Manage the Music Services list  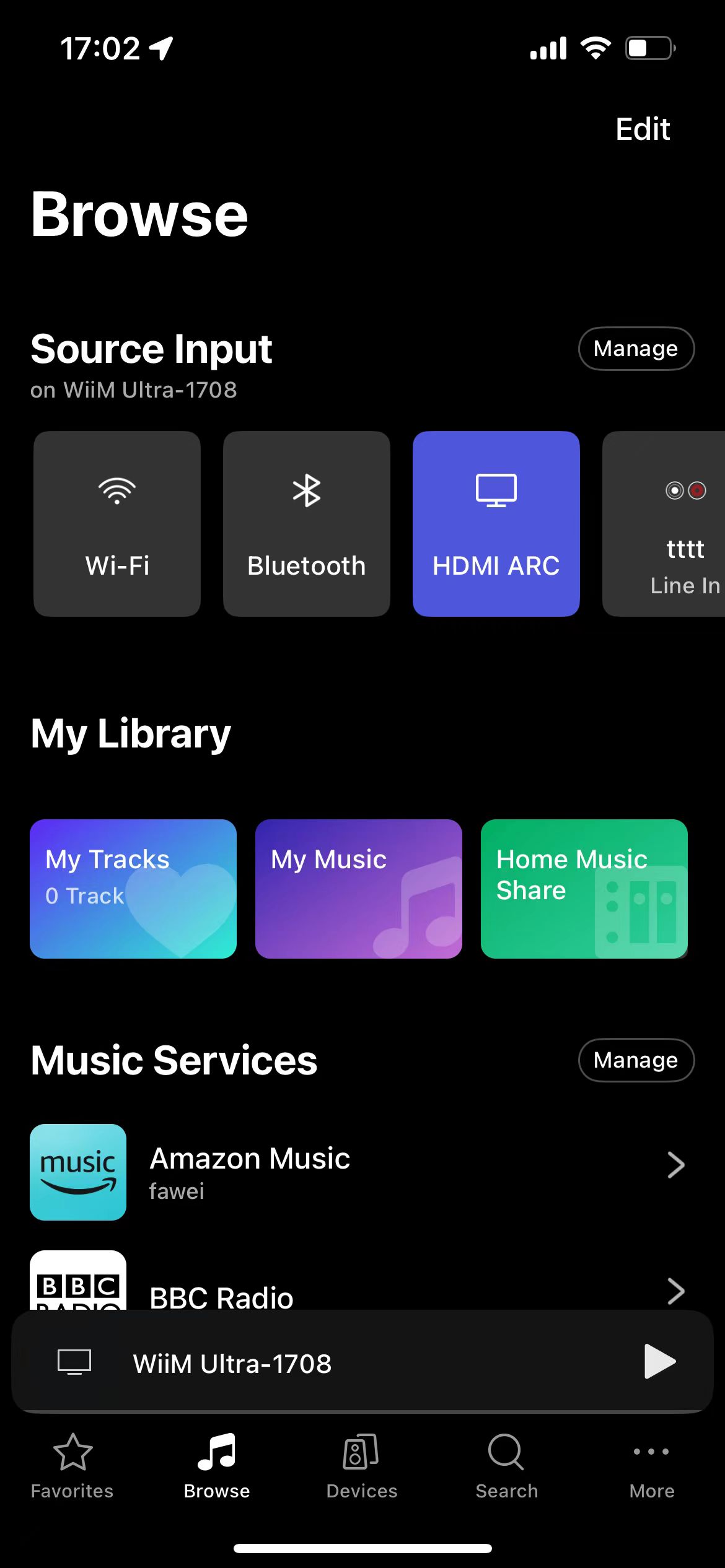tap(636, 1060)
